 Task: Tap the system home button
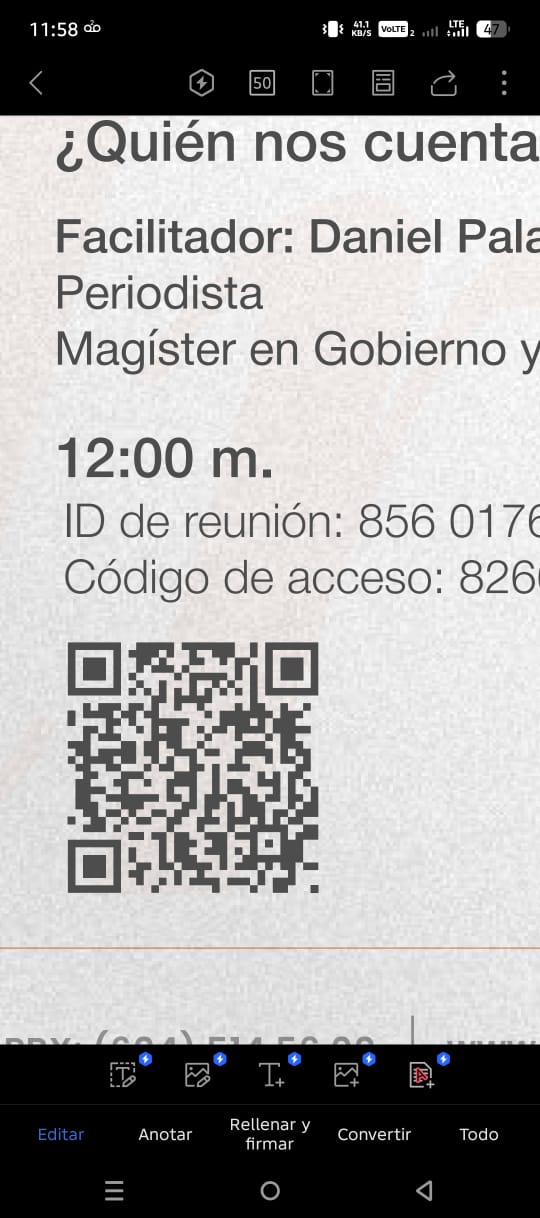click(x=270, y=1190)
